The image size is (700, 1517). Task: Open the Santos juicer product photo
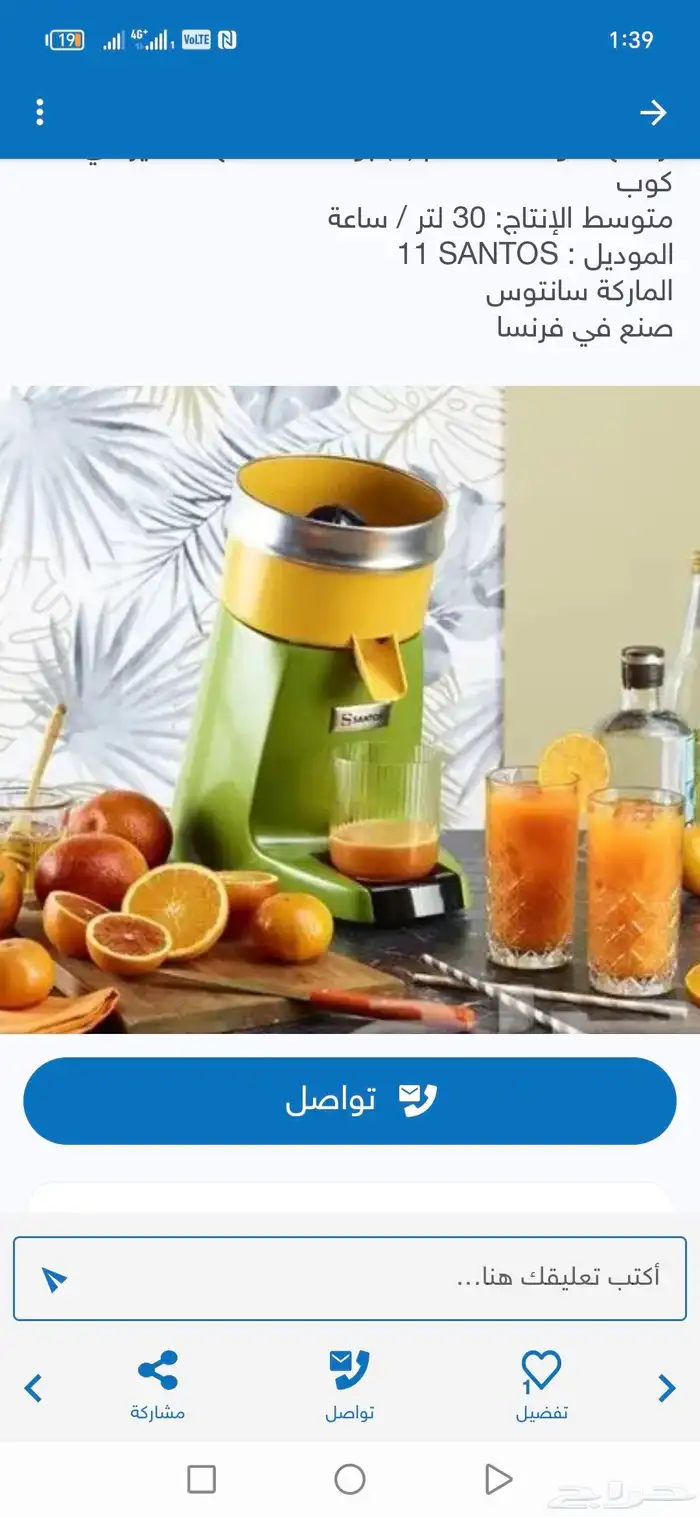350,710
